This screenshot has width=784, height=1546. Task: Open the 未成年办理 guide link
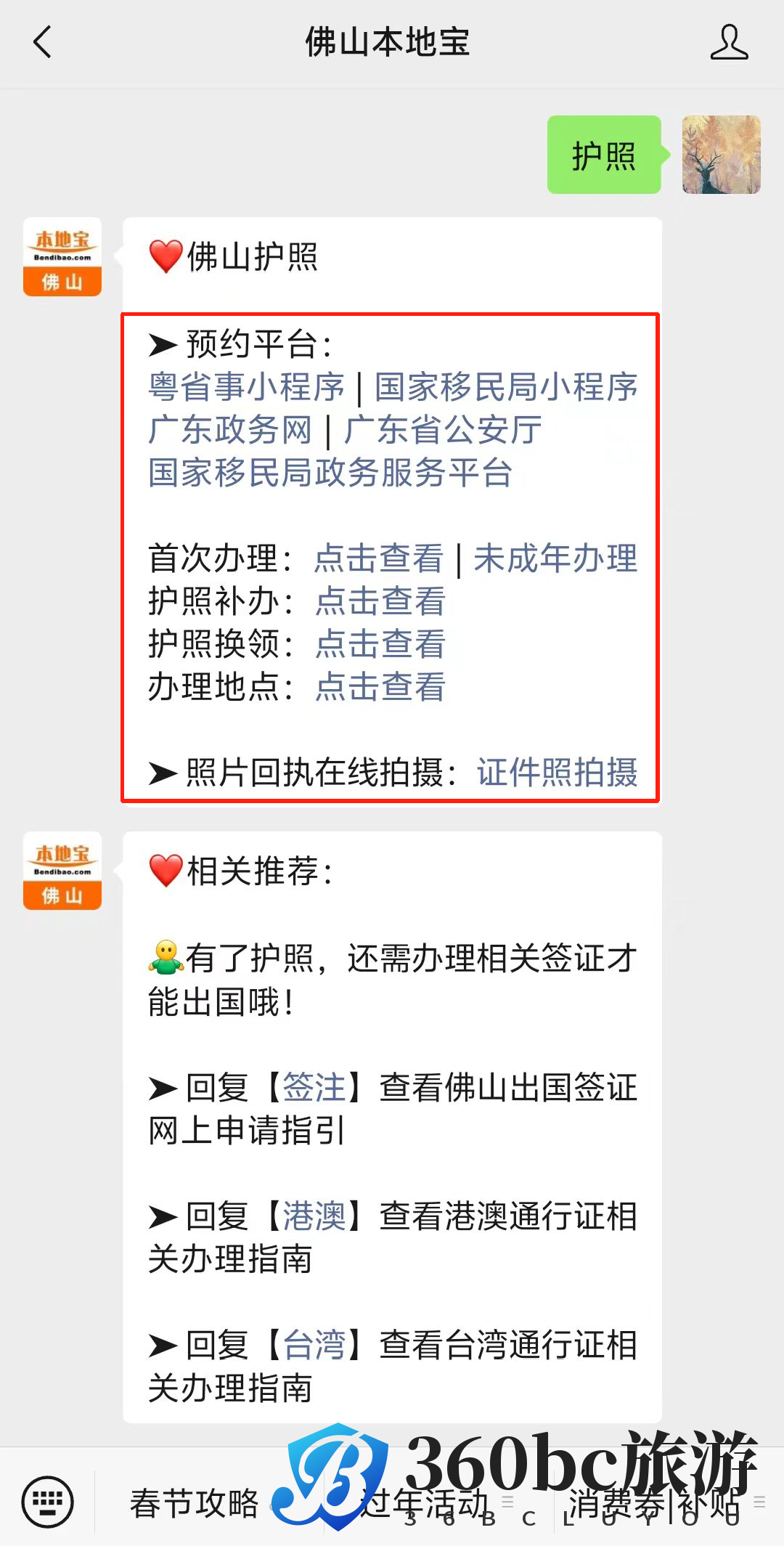coord(556,559)
